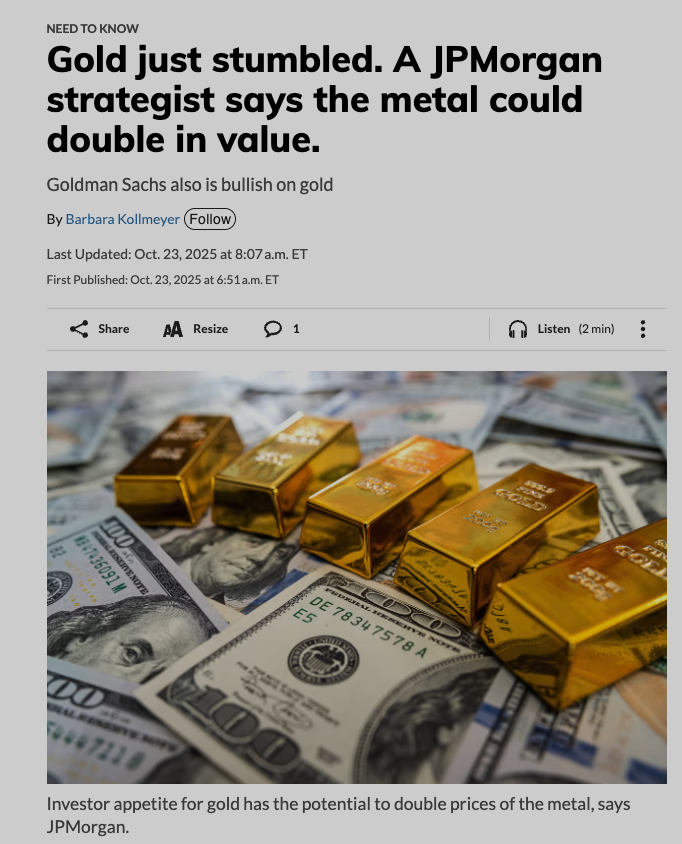The image size is (682, 844).
Task: Open author Barbara Kollmeyer's profile link
Action: (x=122, y=219)
